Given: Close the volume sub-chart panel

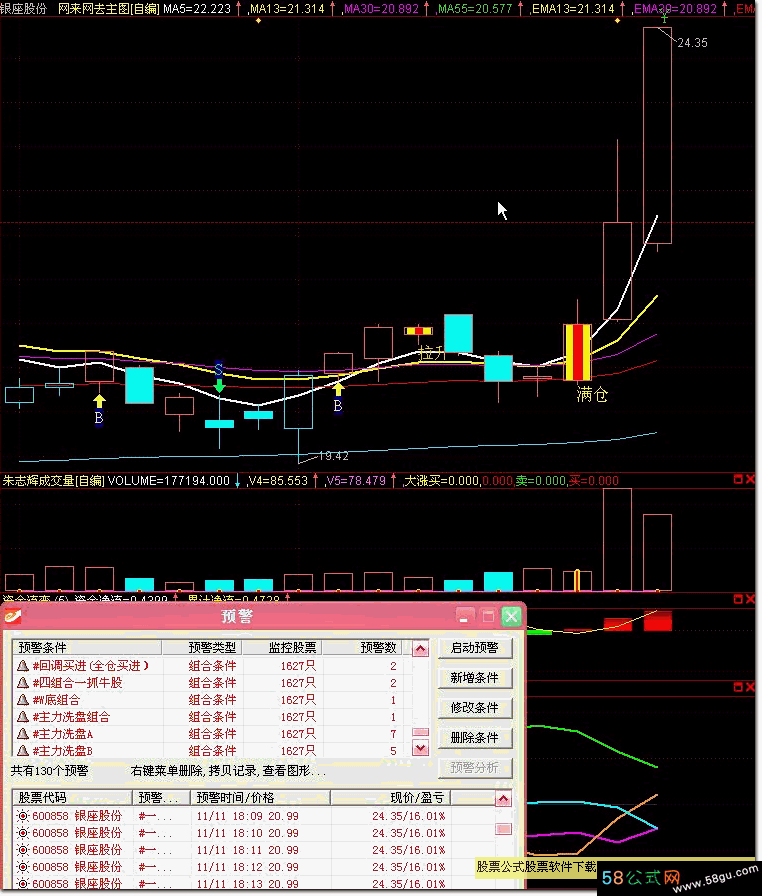Looking at the screenshot, I should pyautogui.click(x=750, y=480).
